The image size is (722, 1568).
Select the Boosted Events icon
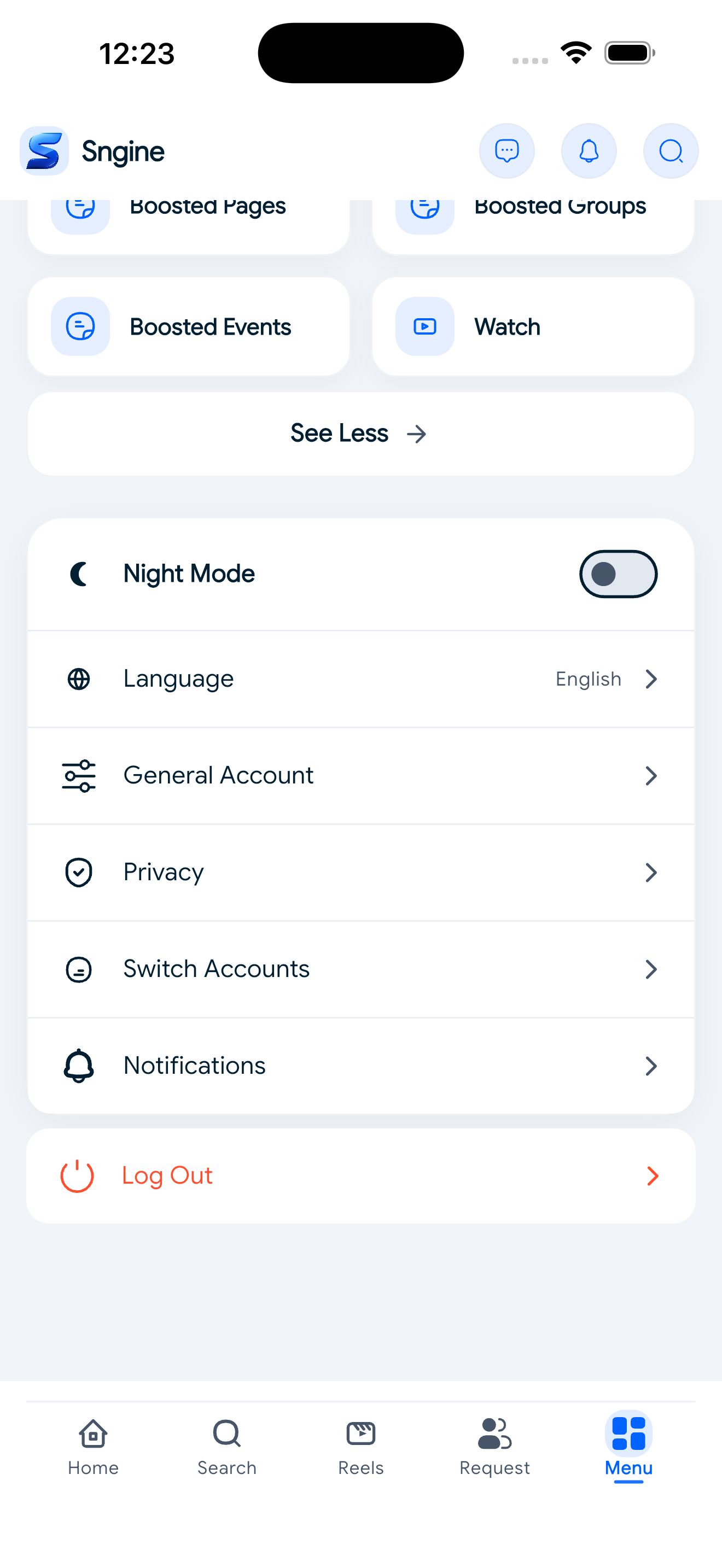coord(80,326)
